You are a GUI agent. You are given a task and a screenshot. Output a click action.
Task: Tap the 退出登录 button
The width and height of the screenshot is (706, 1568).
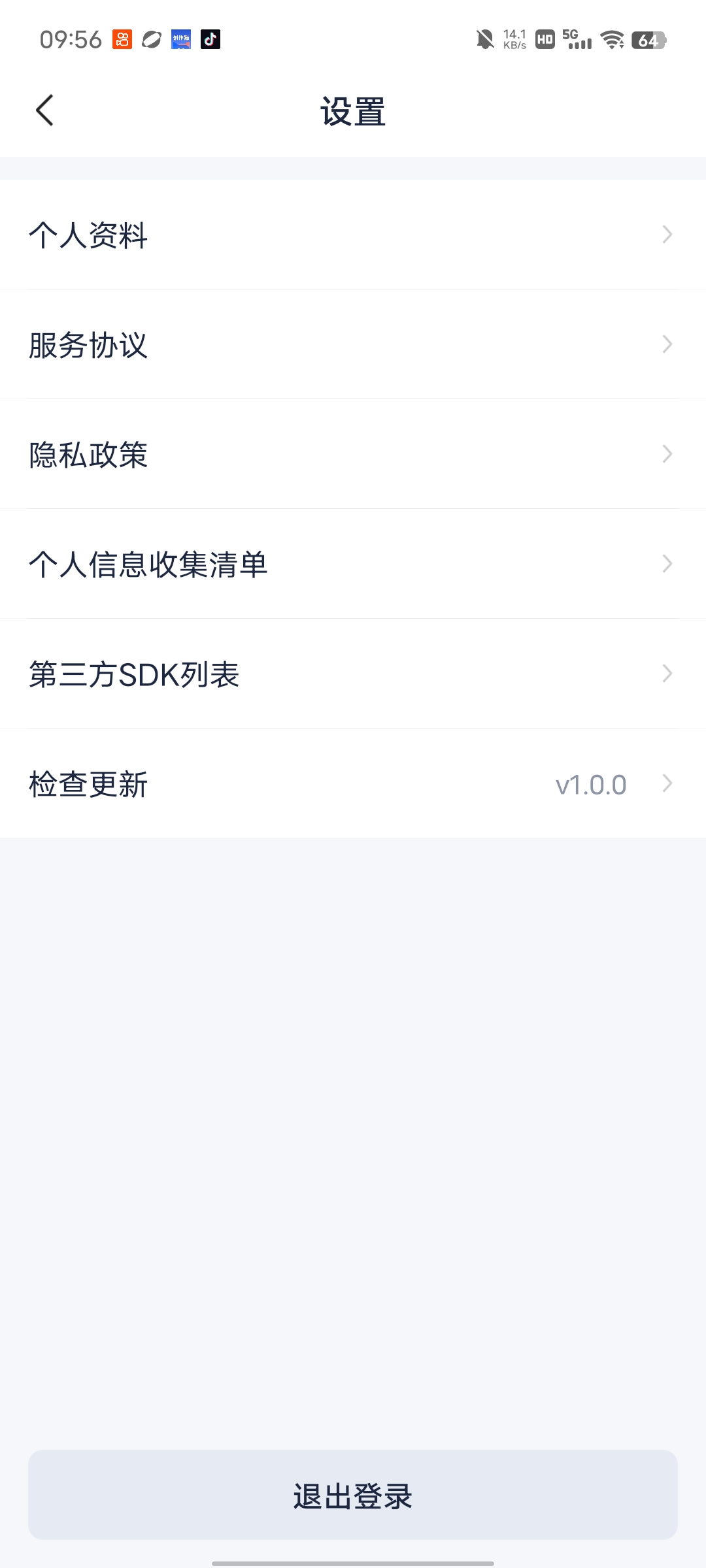coord(353,1494)
